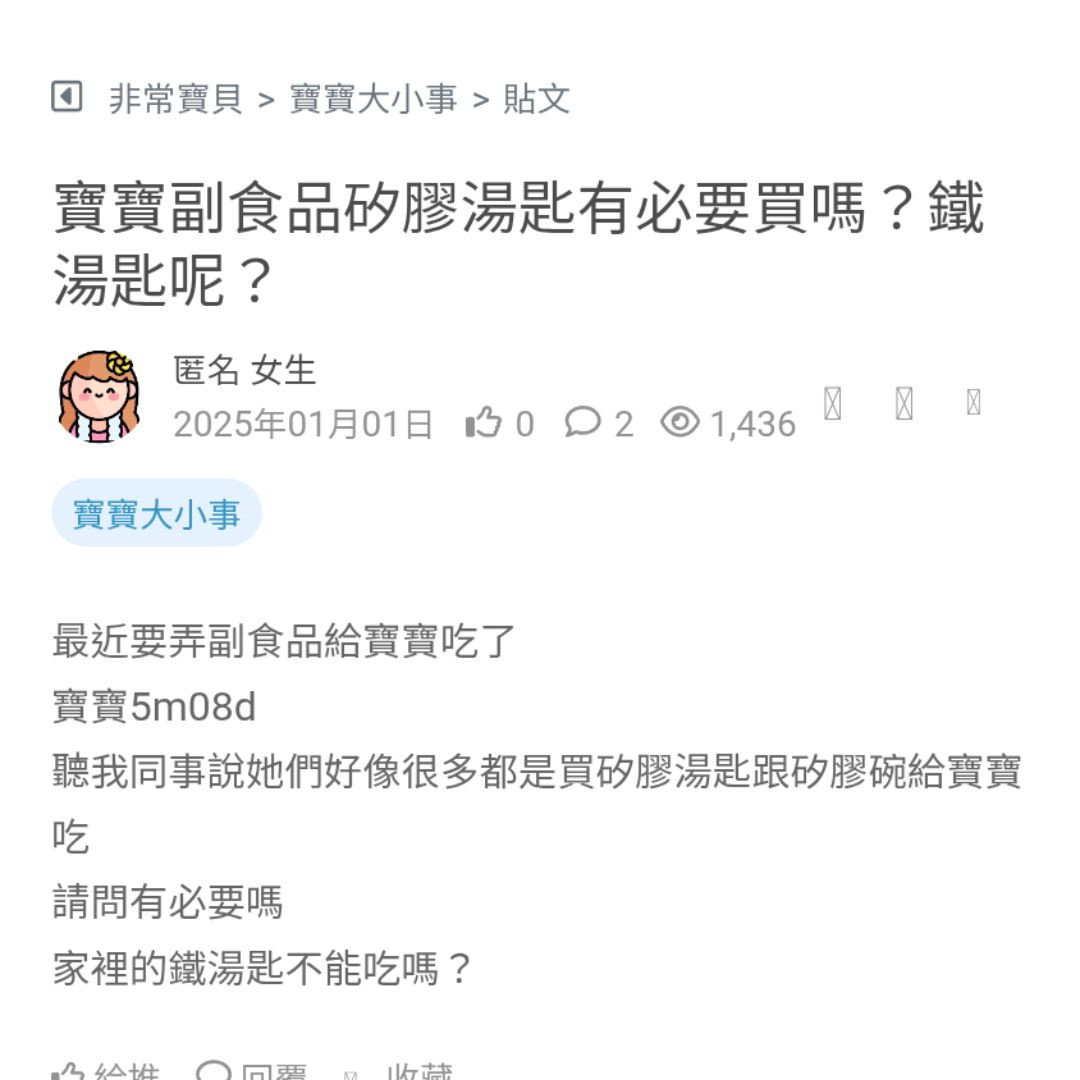This screenshot has width=1080, height=1080.
Task: Select the 寶寶大小事 tag chip
Action: (156, 514)
